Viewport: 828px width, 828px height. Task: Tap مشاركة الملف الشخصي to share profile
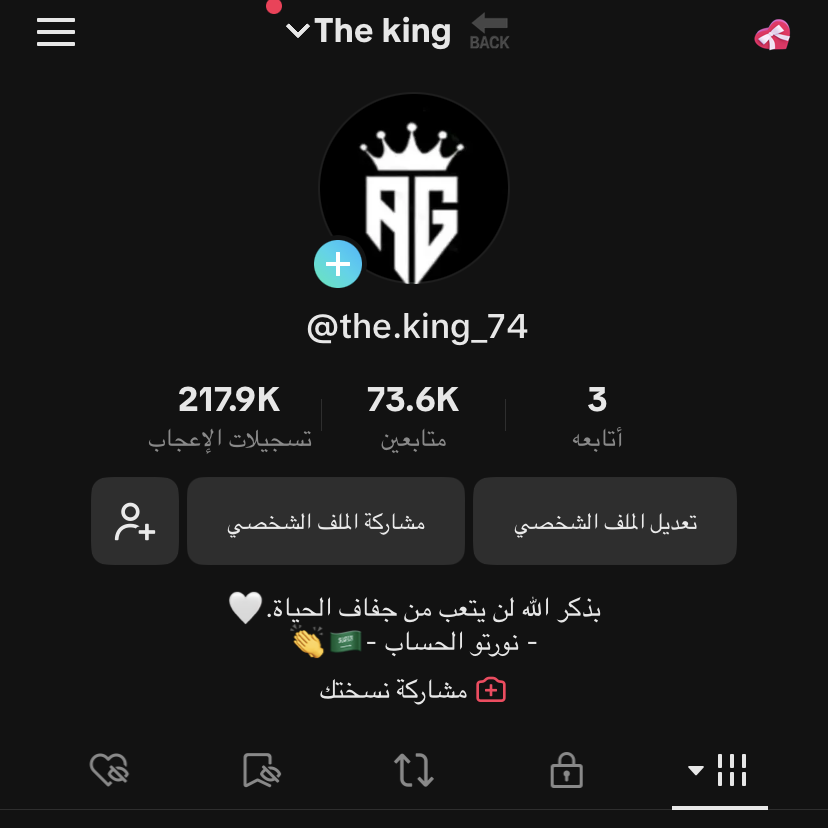click(326, 522)
